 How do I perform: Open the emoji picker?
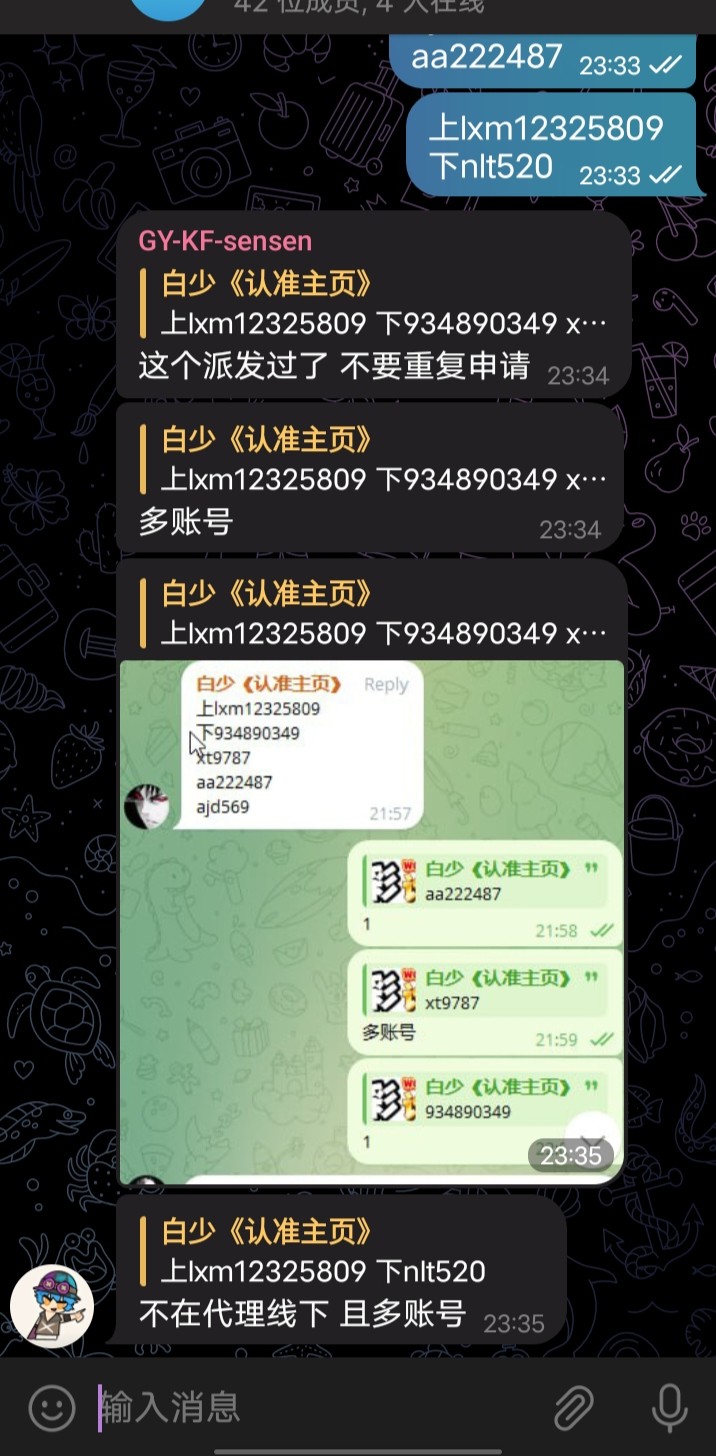click(52, 1408)
